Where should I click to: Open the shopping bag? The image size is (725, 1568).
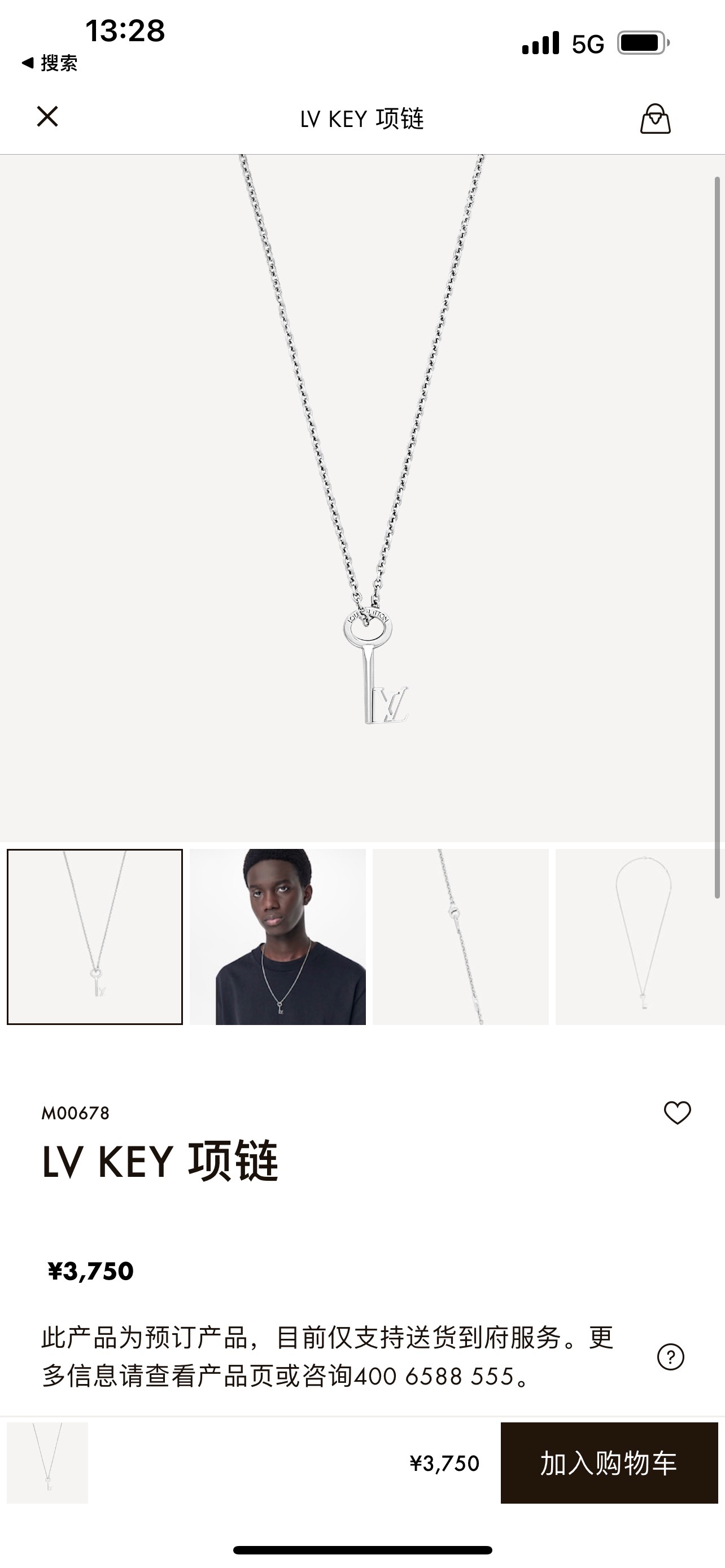pos(655,118)
